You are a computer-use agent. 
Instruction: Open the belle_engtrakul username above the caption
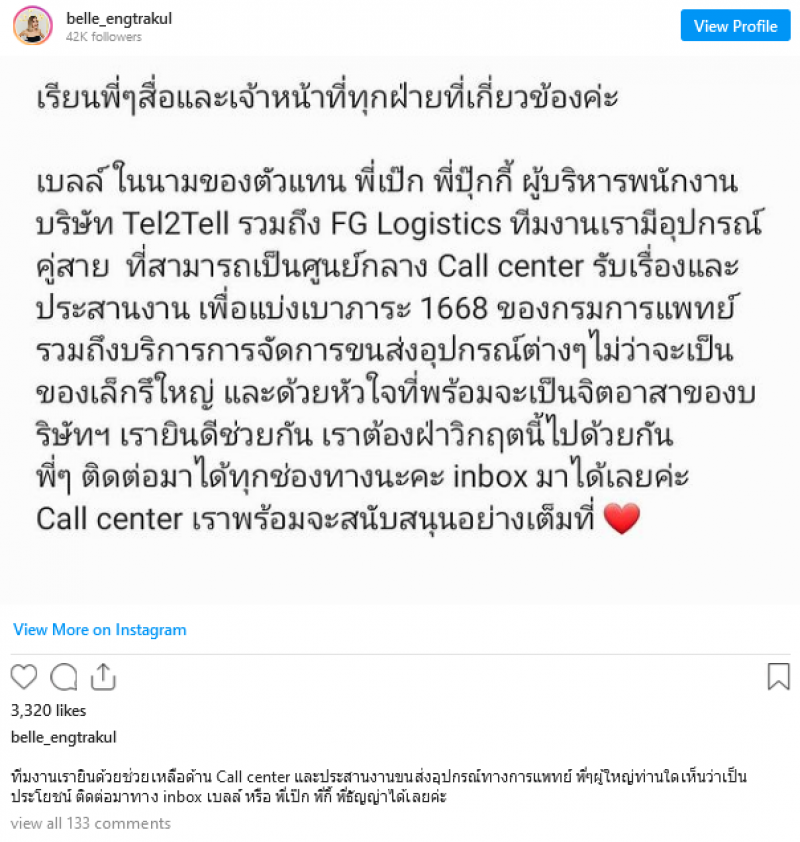tap(63, 738)
